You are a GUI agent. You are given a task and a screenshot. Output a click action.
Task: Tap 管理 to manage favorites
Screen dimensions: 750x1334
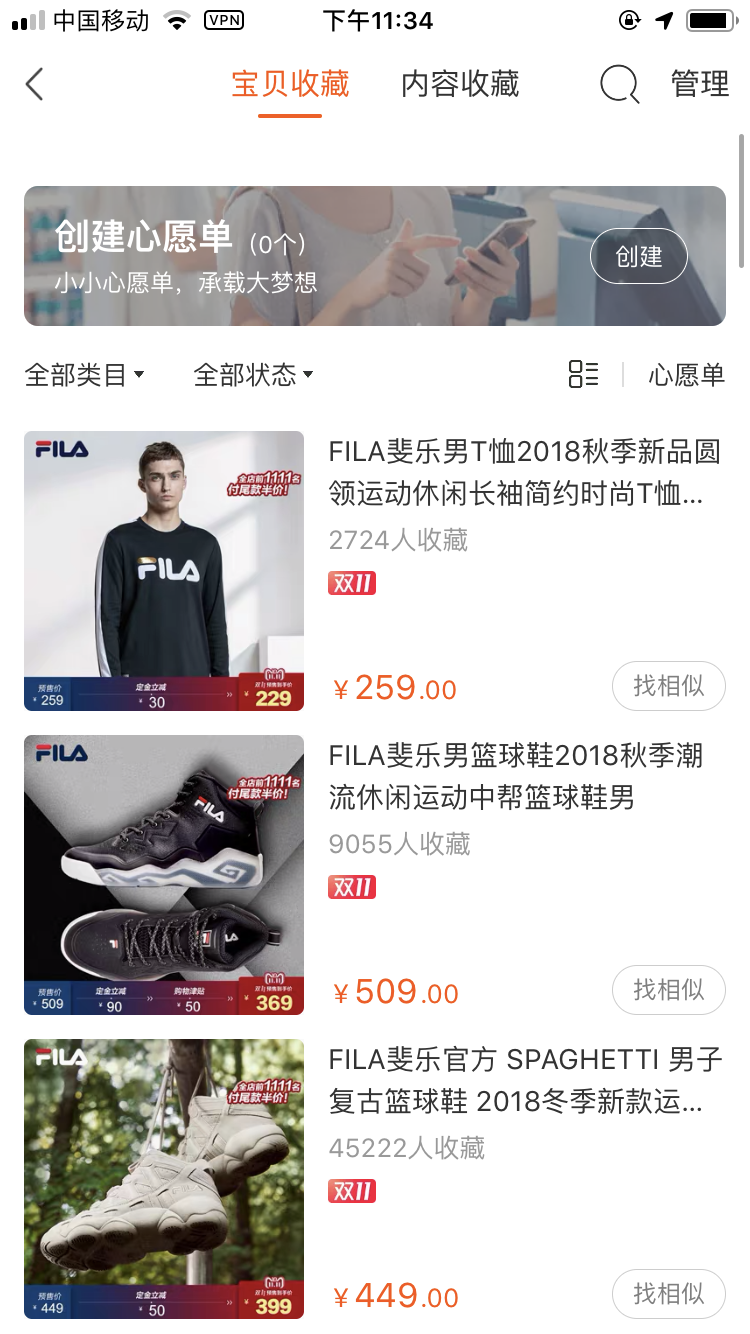click(700, 84)
